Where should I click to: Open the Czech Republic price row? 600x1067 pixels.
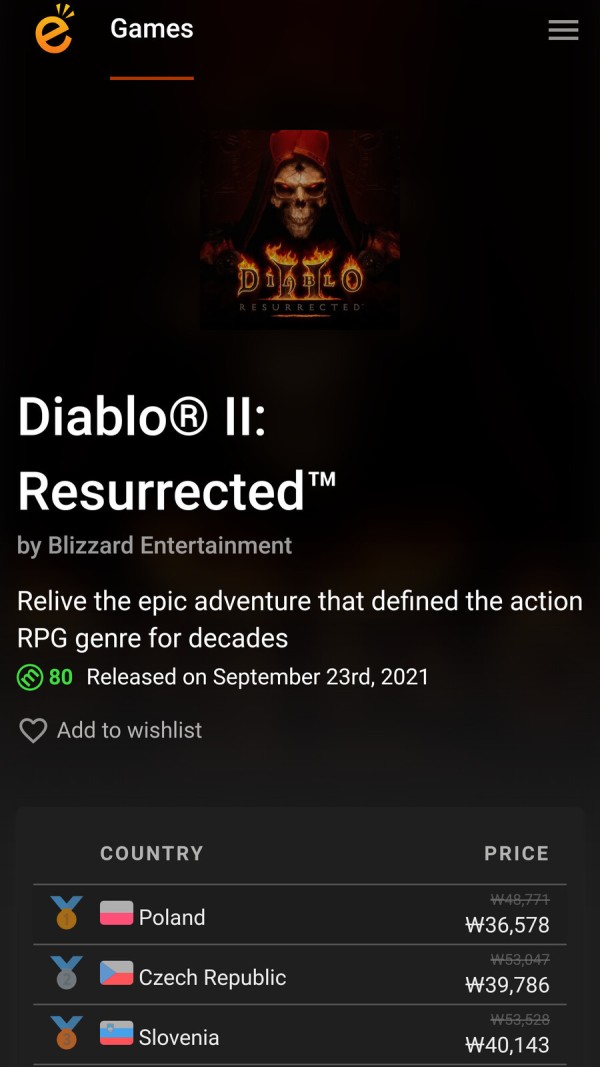(x=300, y=976)
